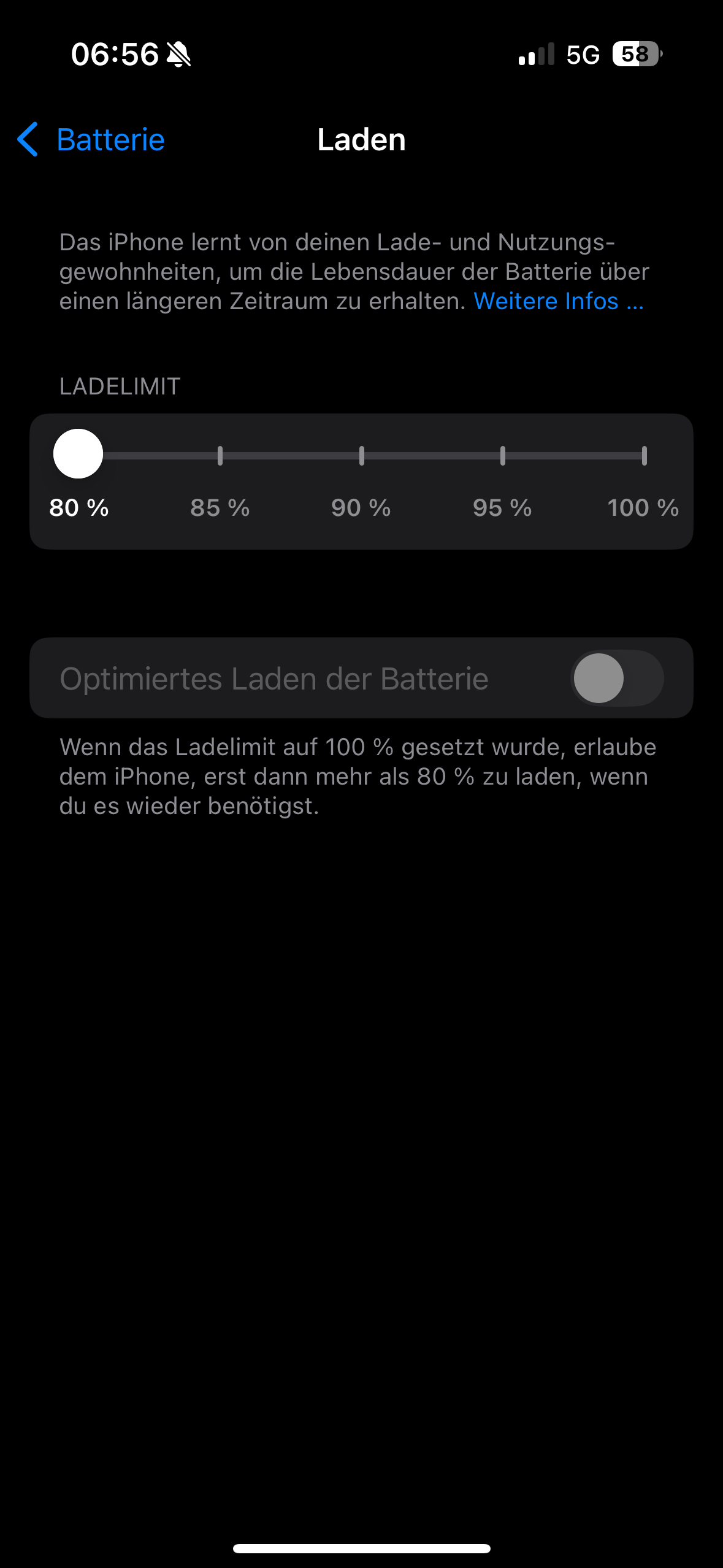
Task: Set charge limit to 95 %
Action: tap(502, 456)
